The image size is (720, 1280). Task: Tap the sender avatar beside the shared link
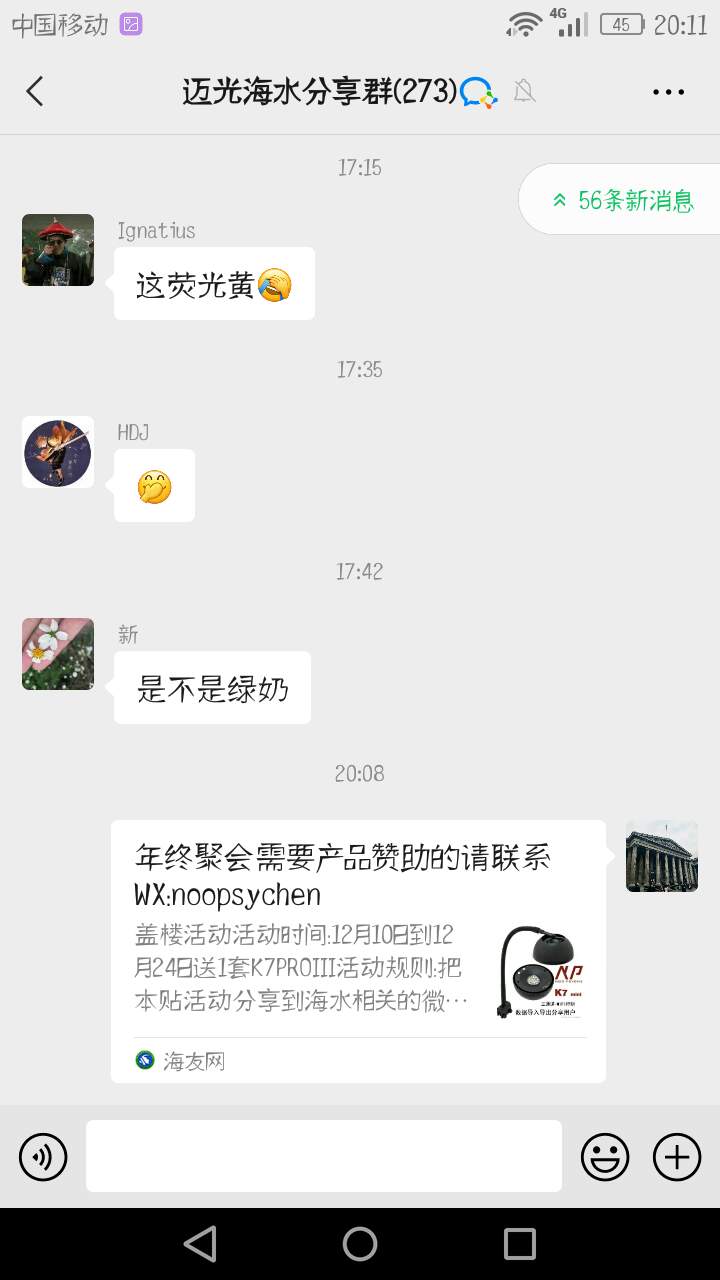pyautogui.click(x=661, y=856)
